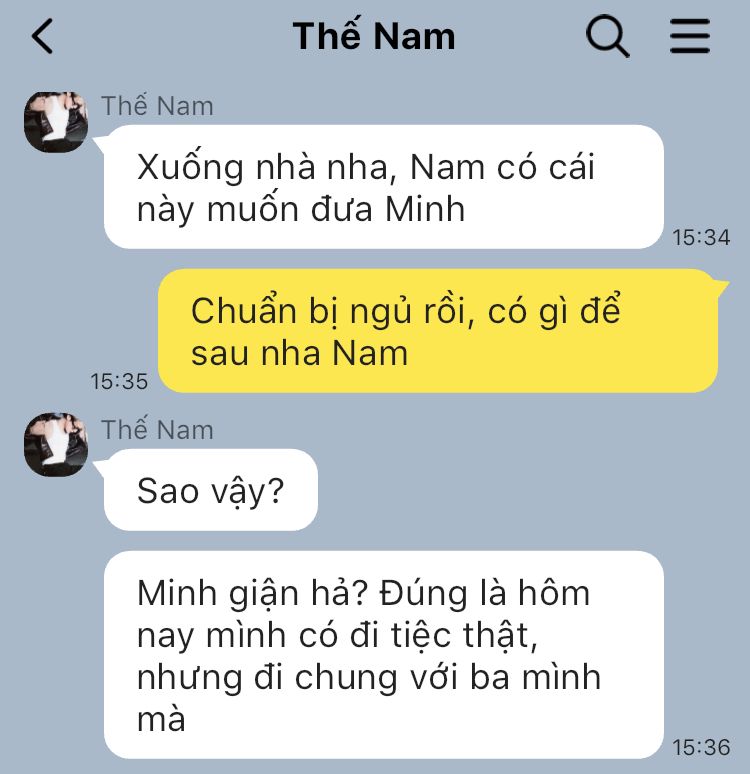
Task: Tap Thế Nam's avatar beside "Sao vậy?" message
Action: (56, 445)
